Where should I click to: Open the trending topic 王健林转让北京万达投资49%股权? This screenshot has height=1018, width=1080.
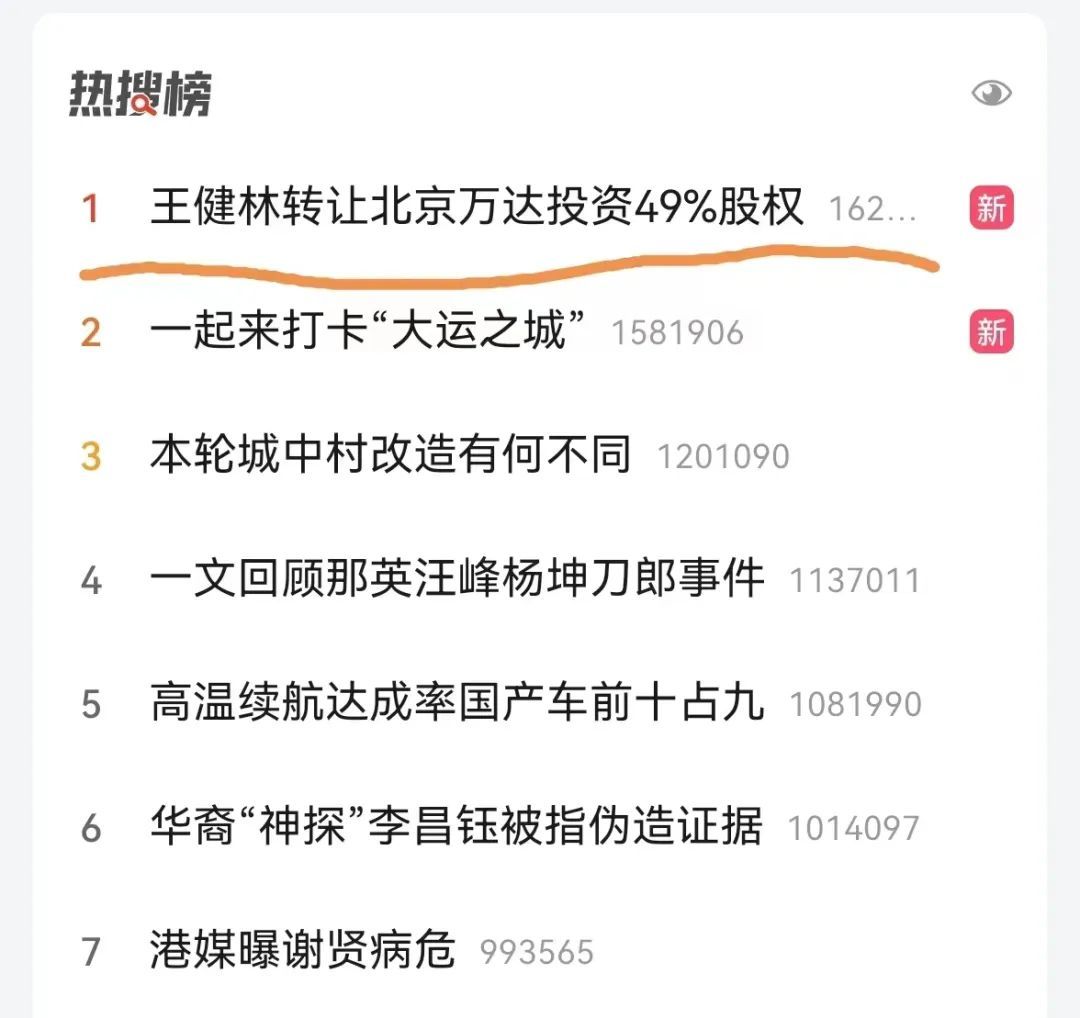point(477,208)
